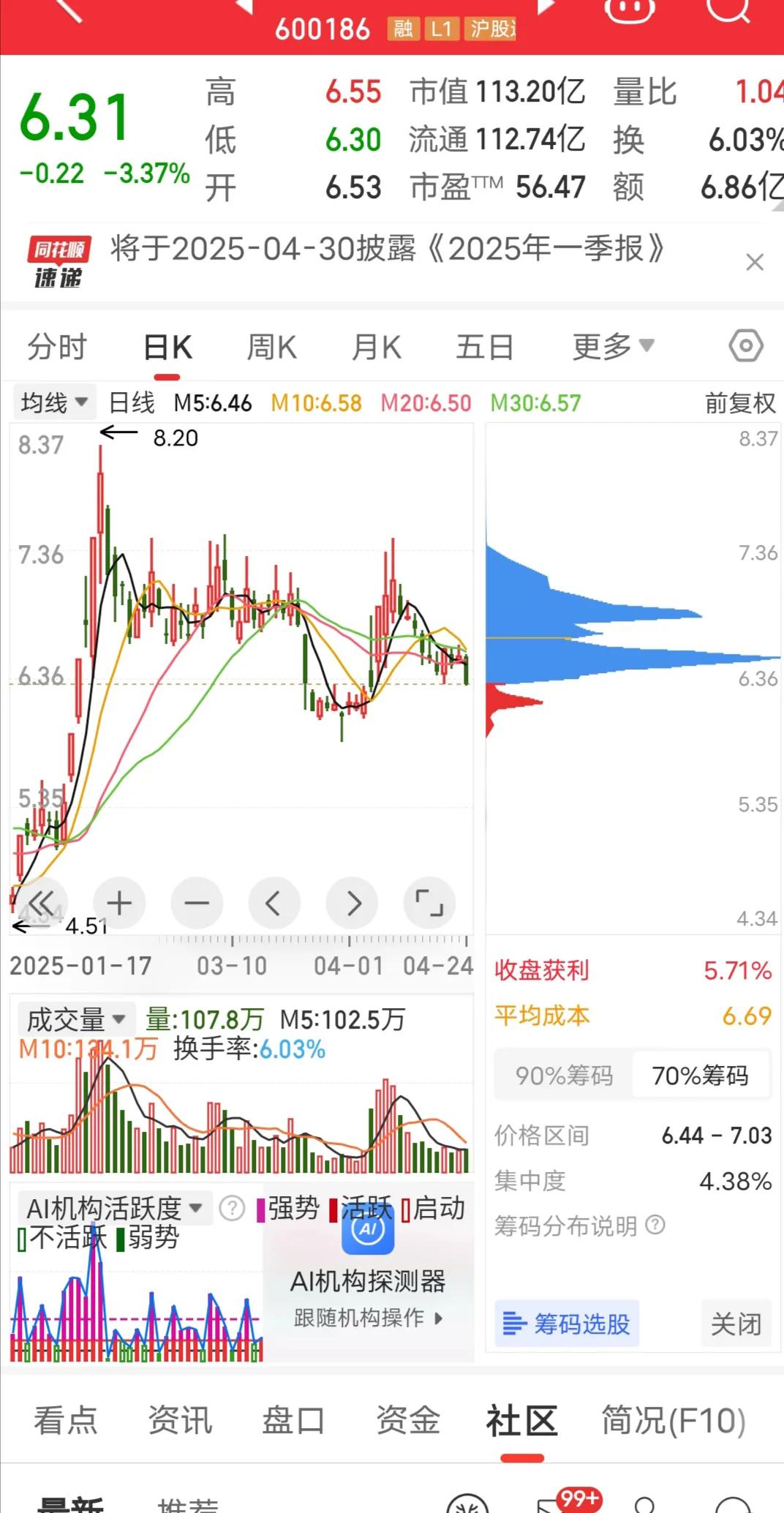Open the AI机构探测器 promotion

(368, 1280)
